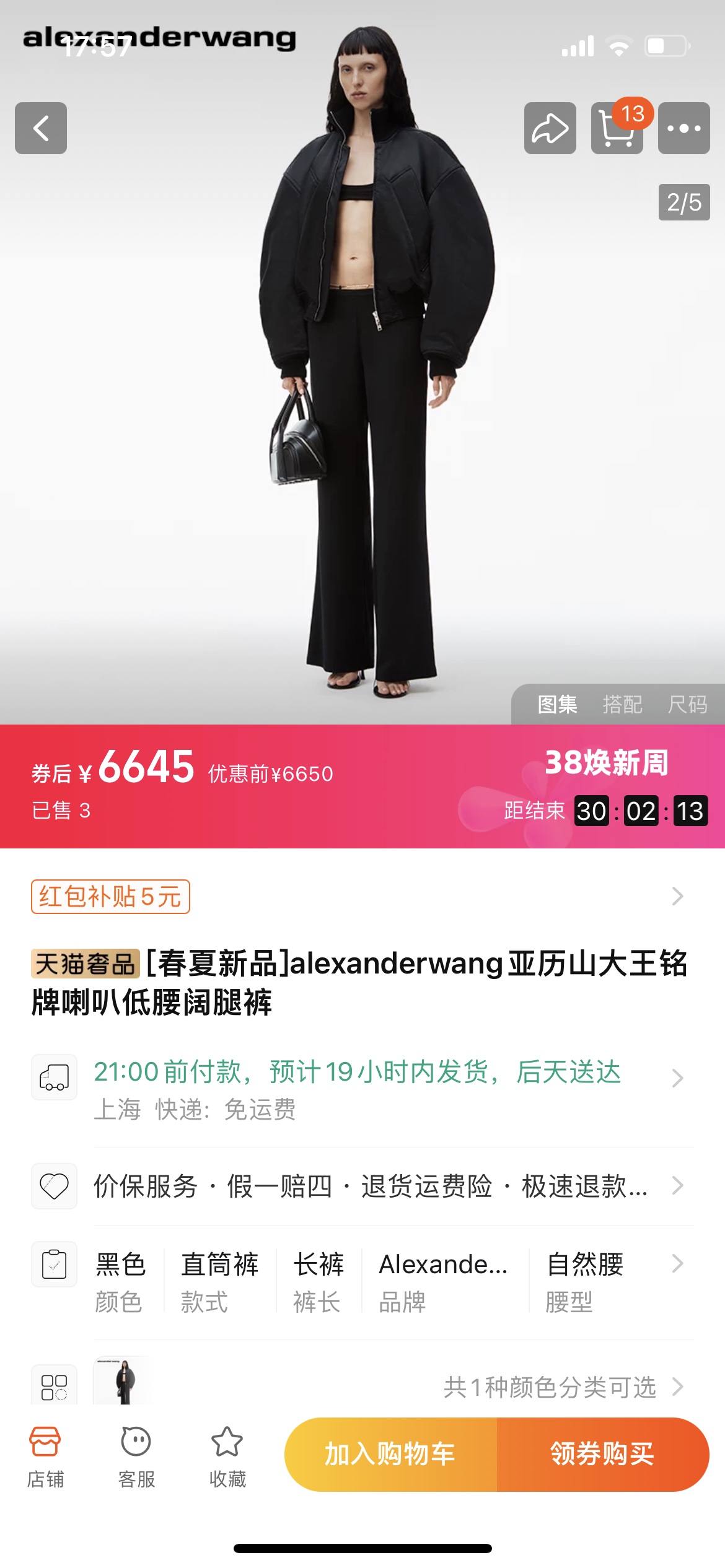Tap 加入购物车 to add to cart
Viewport: 725px width, 1568px height.
[x=390, y=1454]
